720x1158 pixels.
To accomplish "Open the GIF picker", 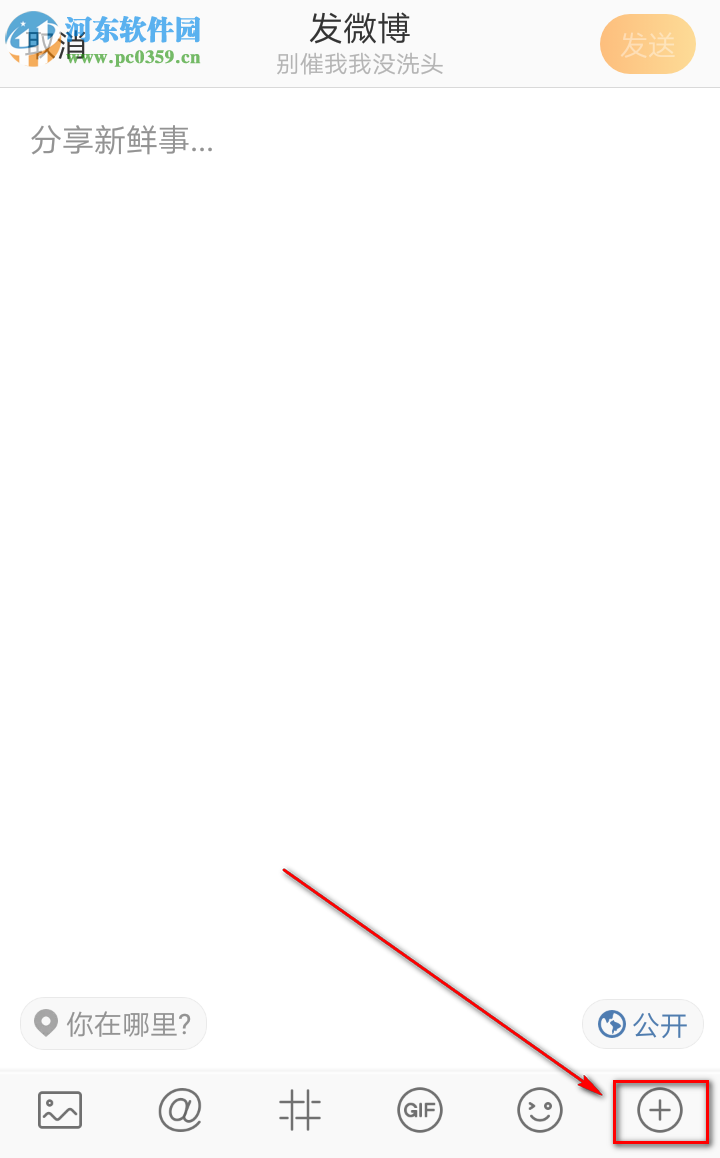I will point(420,1110).
